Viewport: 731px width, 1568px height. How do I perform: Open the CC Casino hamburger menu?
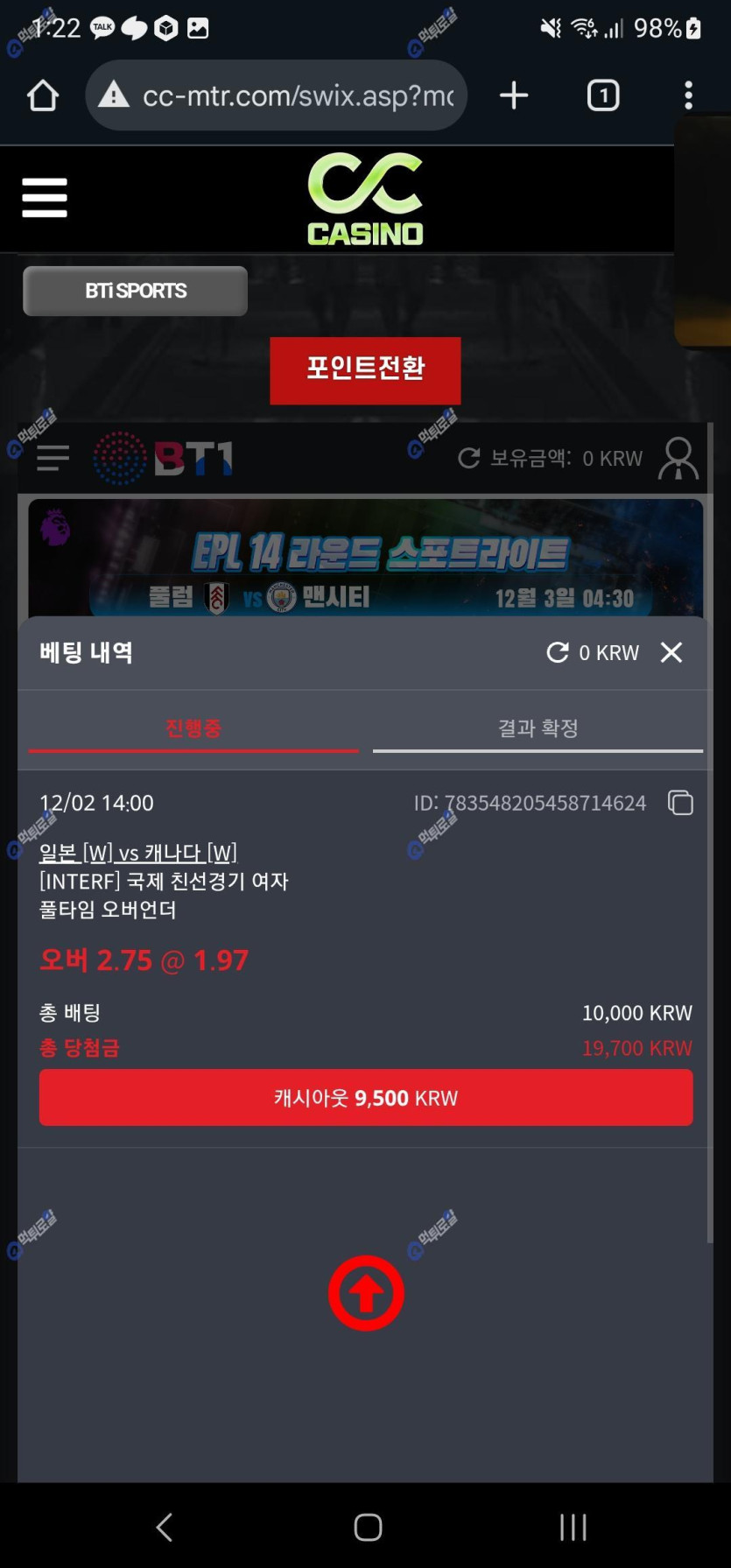click(x=45, y=197)
